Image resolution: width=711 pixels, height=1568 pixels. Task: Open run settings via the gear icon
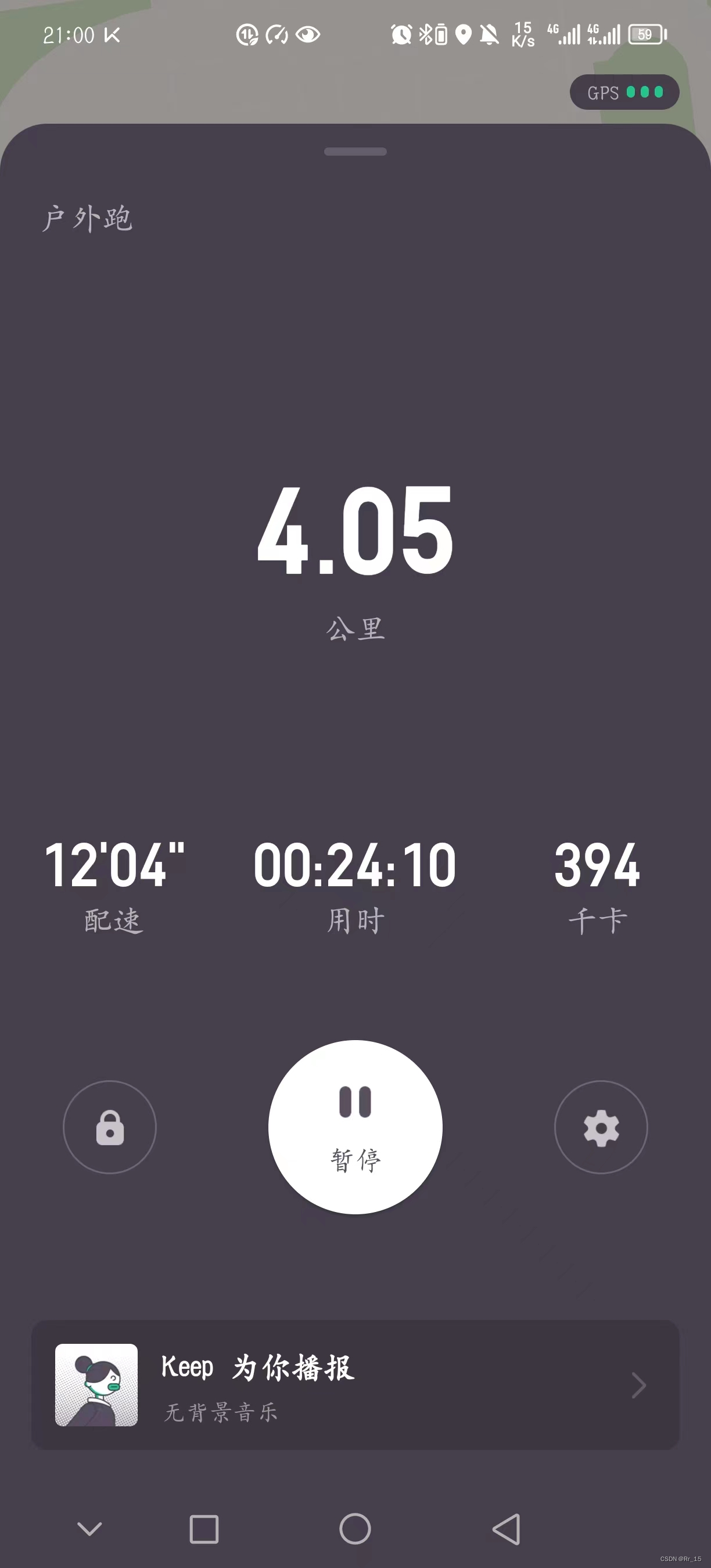click(x=601, y=1127)
